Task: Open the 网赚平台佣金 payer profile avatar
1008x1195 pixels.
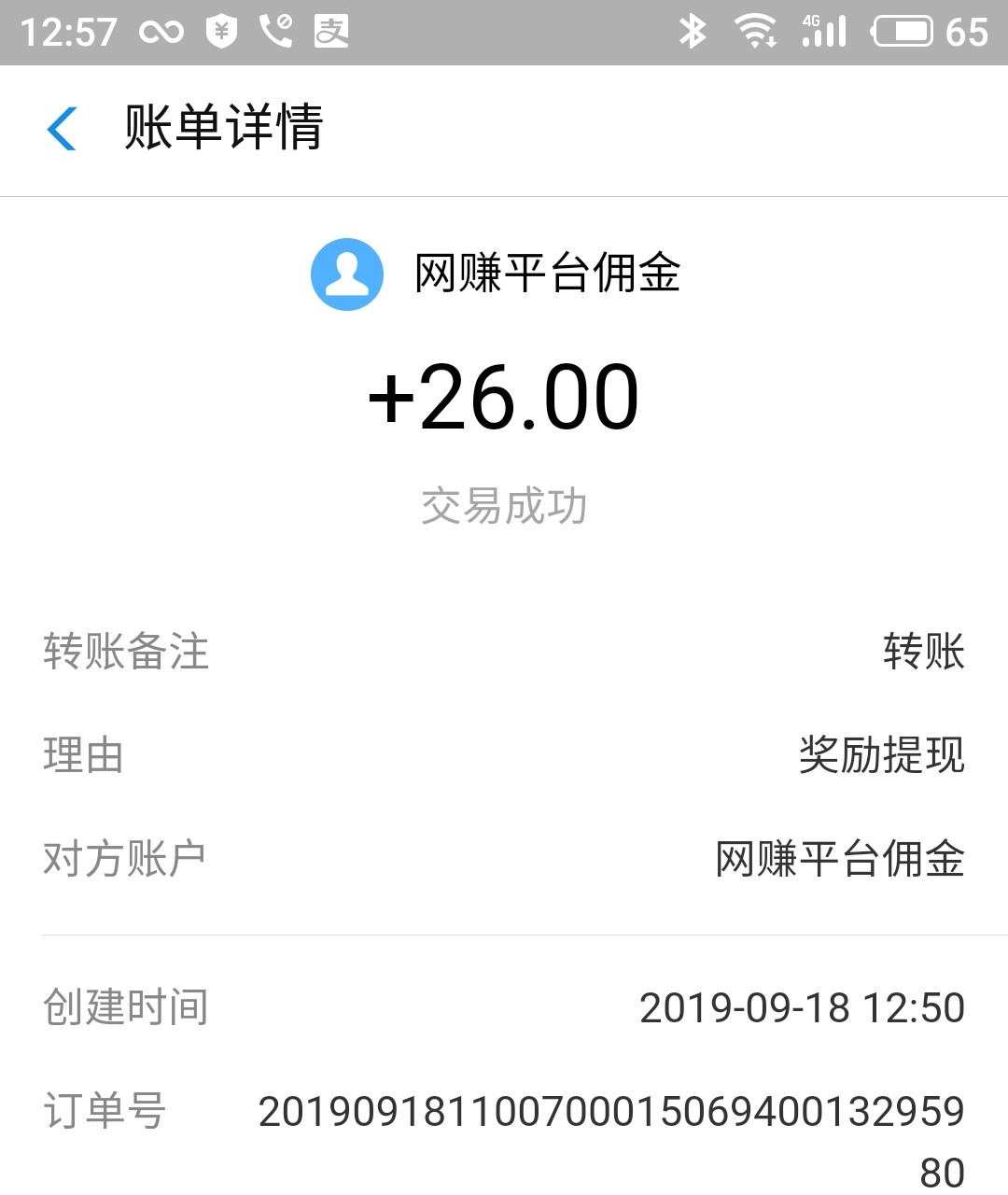Action: [347, 274]
